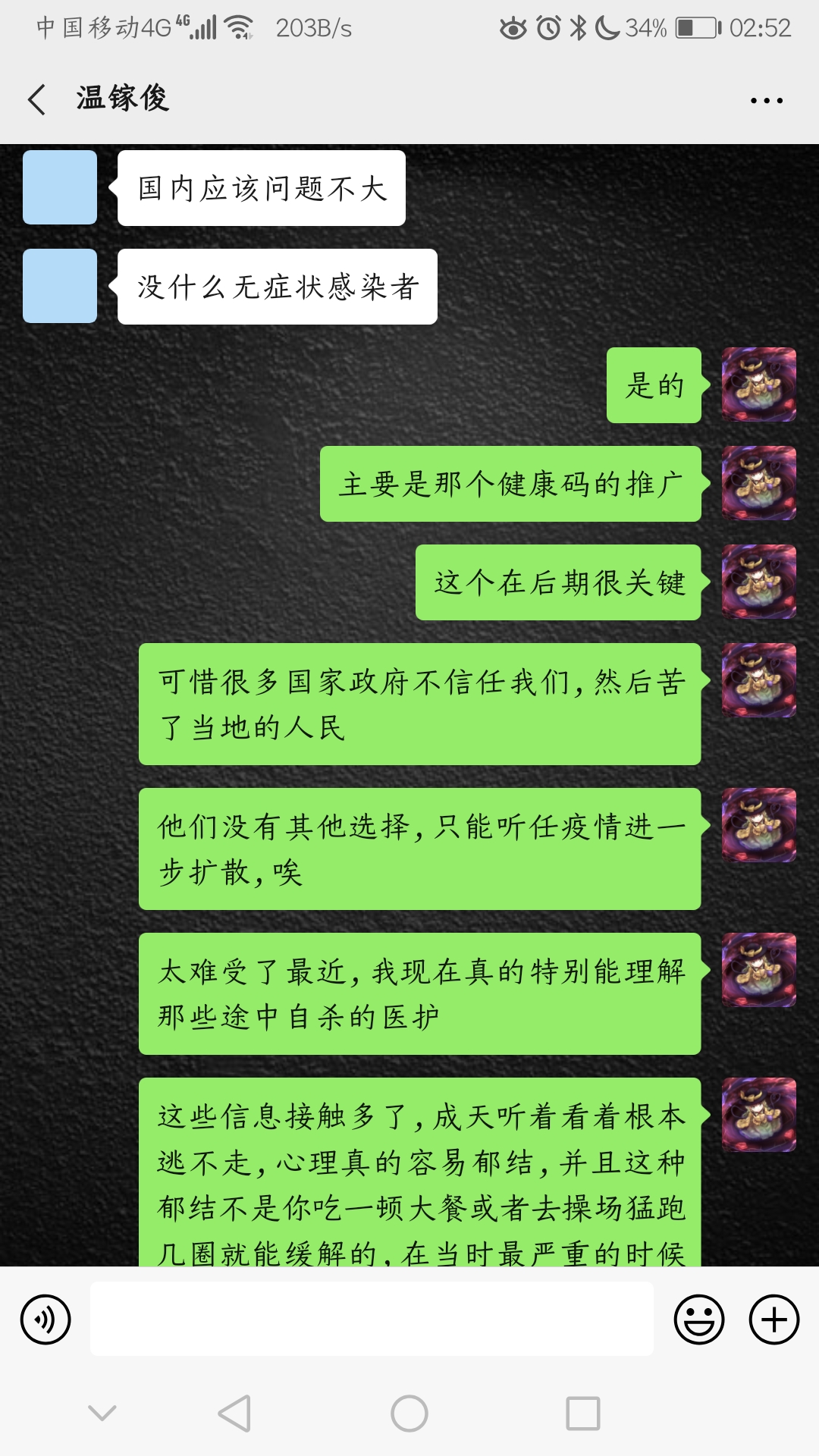Switch to voice message input
819x1456 pixels.
(45, 1319)
